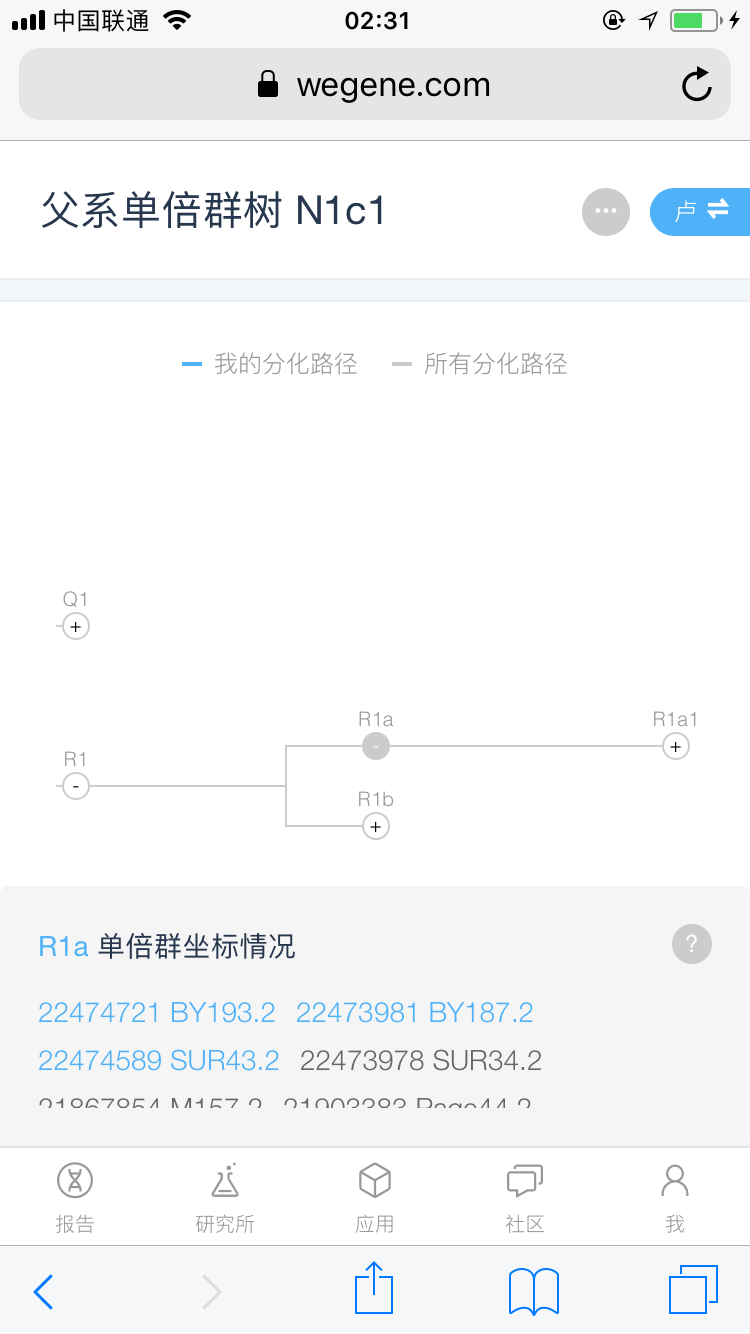750x1334 pixels.
Task: Expand the R1a1 haplogroup node
Action: 676,746
